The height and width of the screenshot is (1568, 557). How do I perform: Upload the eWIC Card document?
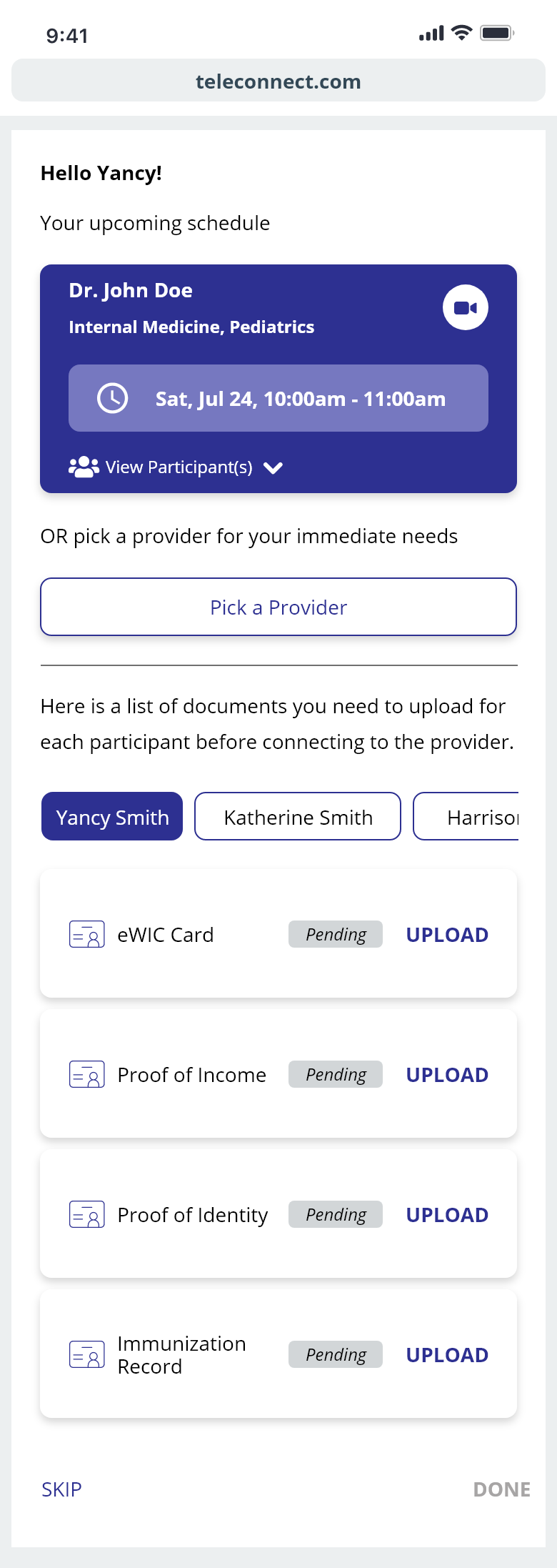point(447,935)
